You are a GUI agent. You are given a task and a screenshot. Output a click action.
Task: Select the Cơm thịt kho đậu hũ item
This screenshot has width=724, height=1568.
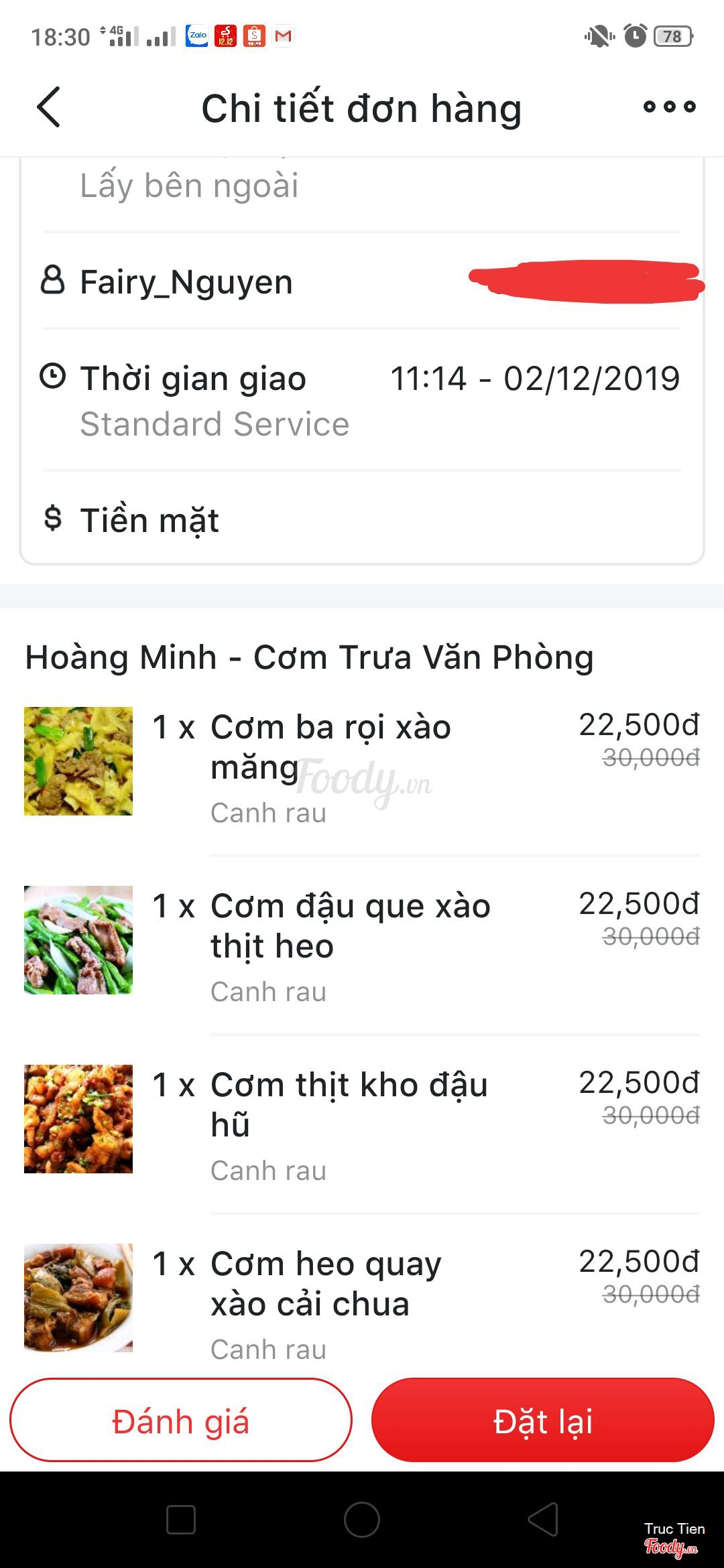[349, 1104]
